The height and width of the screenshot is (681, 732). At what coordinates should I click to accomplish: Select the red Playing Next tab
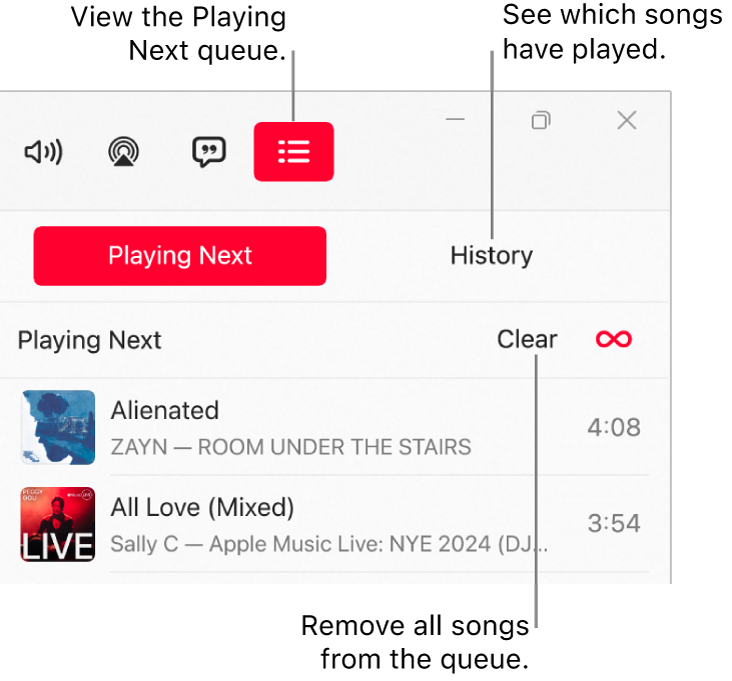point(180,256)
